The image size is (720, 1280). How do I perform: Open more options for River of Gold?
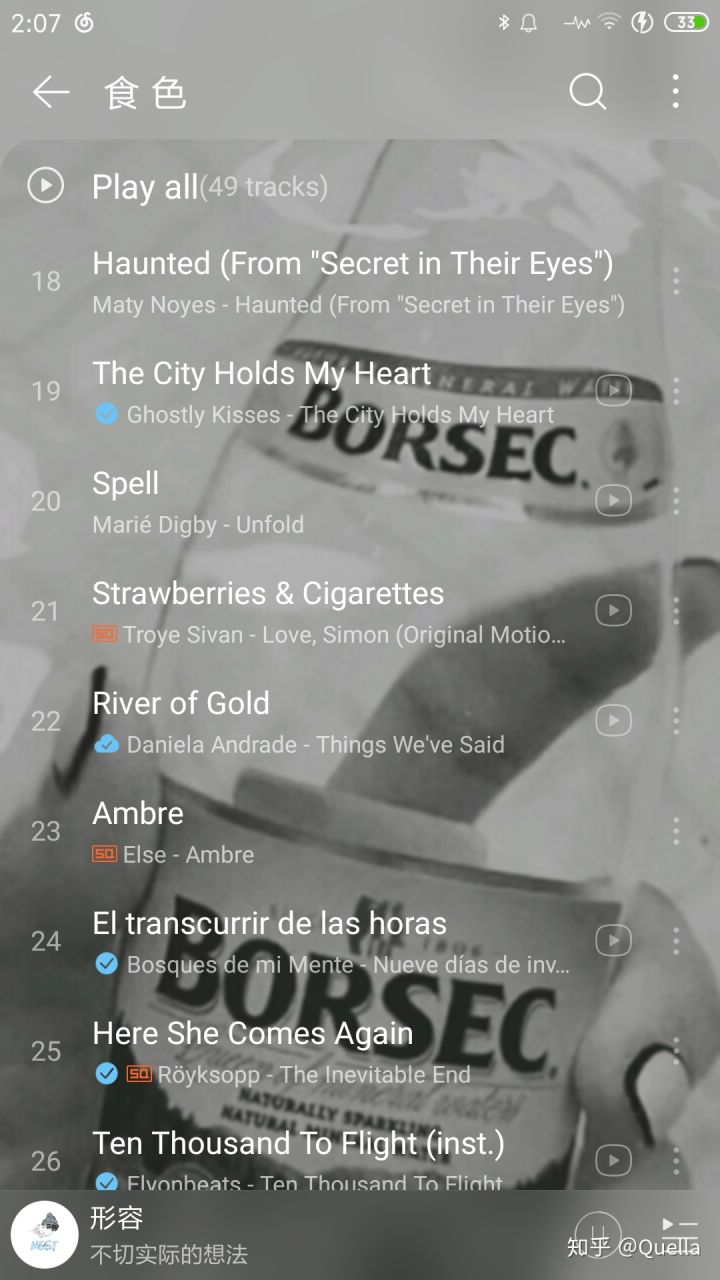point(676,720)
